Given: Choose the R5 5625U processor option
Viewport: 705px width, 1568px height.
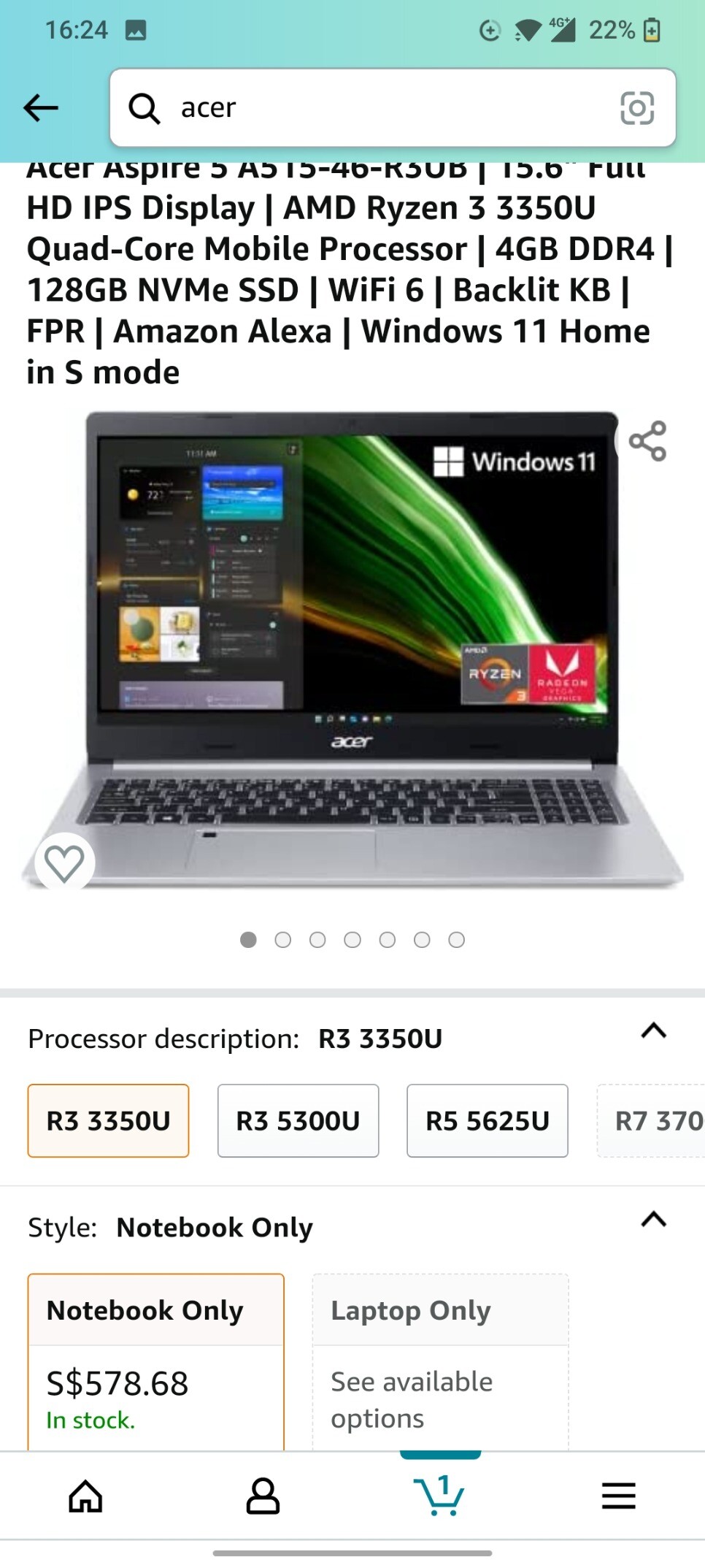Looking at the screenshot, I should pyautogui.click(x=488, y=1121).
